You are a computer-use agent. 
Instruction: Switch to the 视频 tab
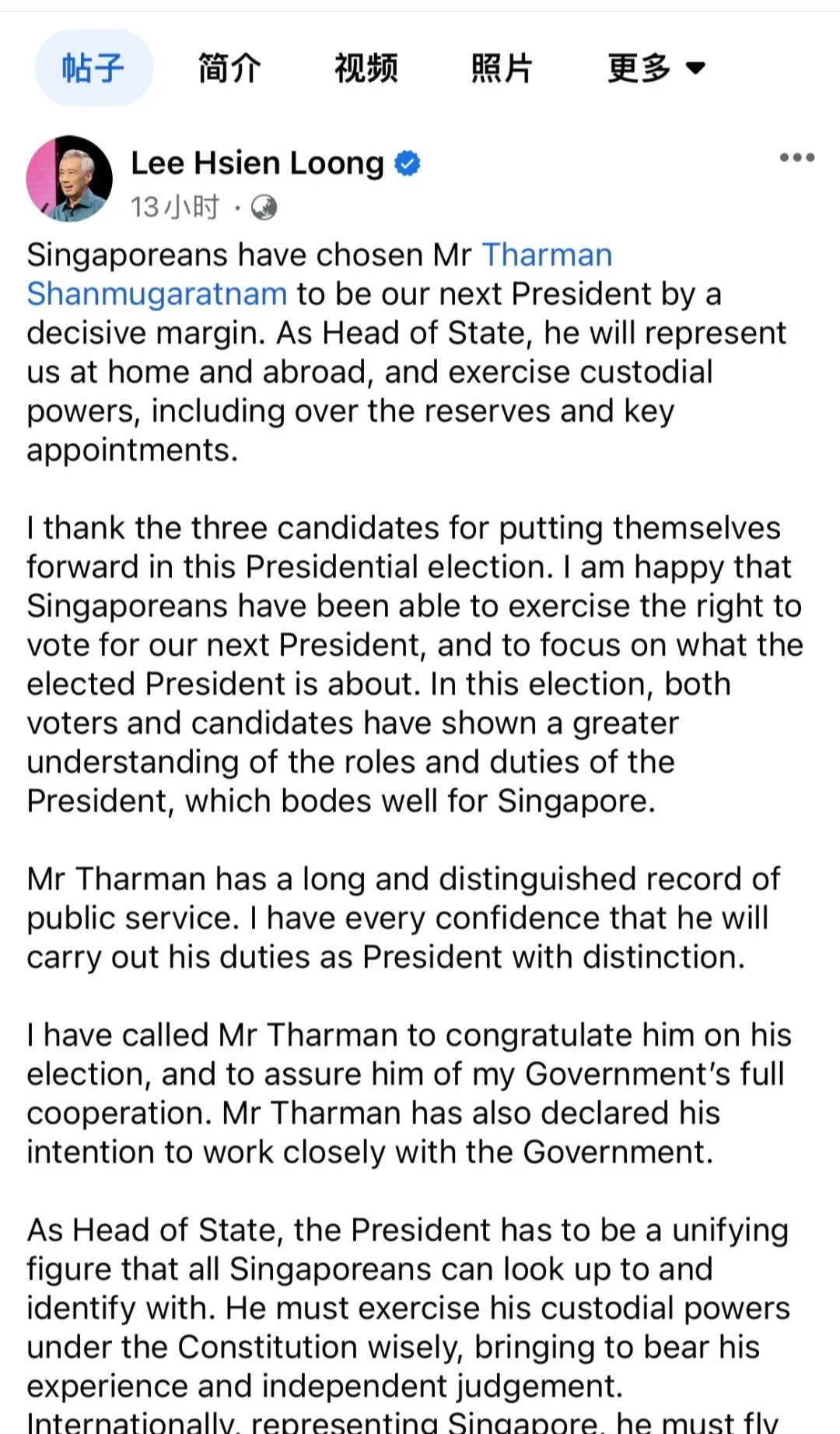(x=366, y=68)
